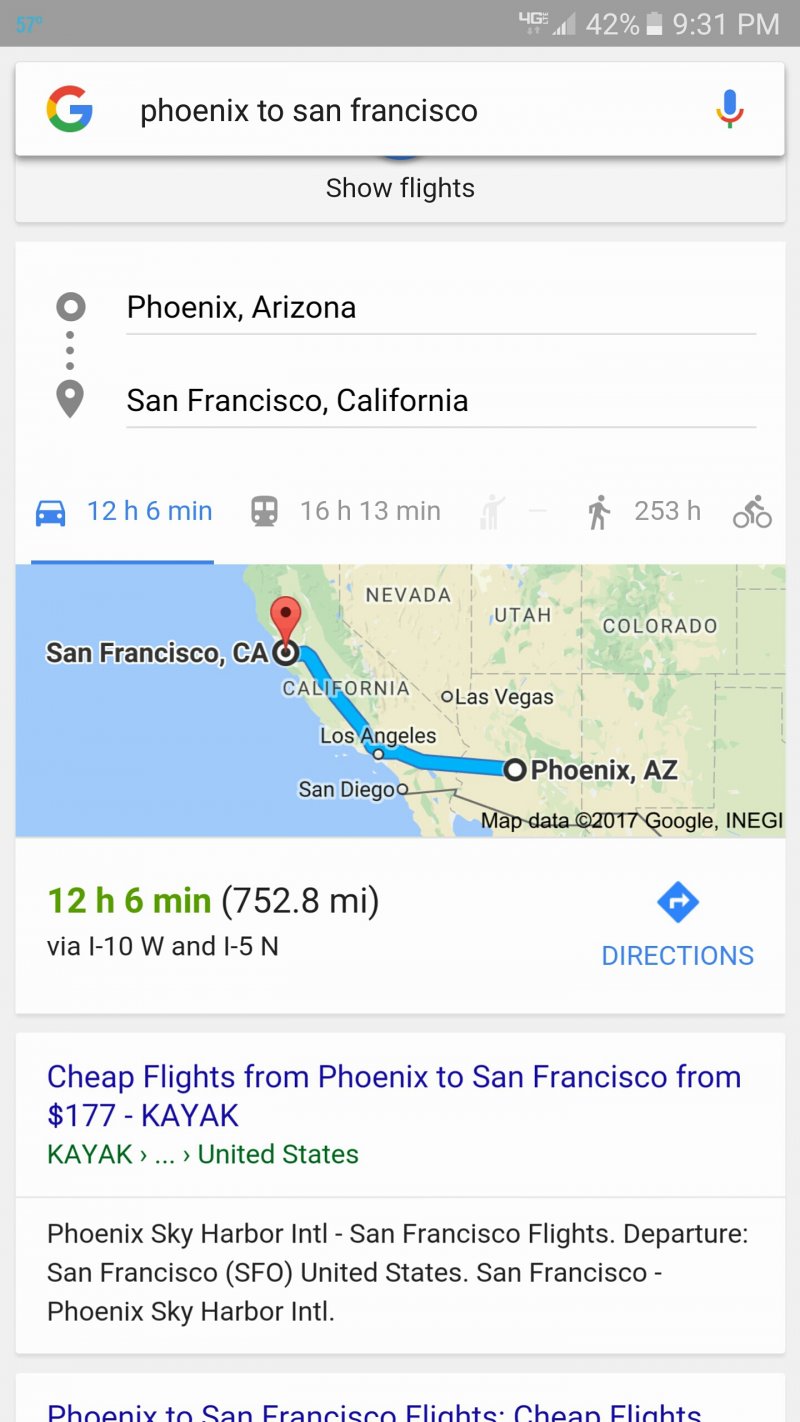Edit the search query box
This screenshot has height=1422, width=800.
[400, 110]
